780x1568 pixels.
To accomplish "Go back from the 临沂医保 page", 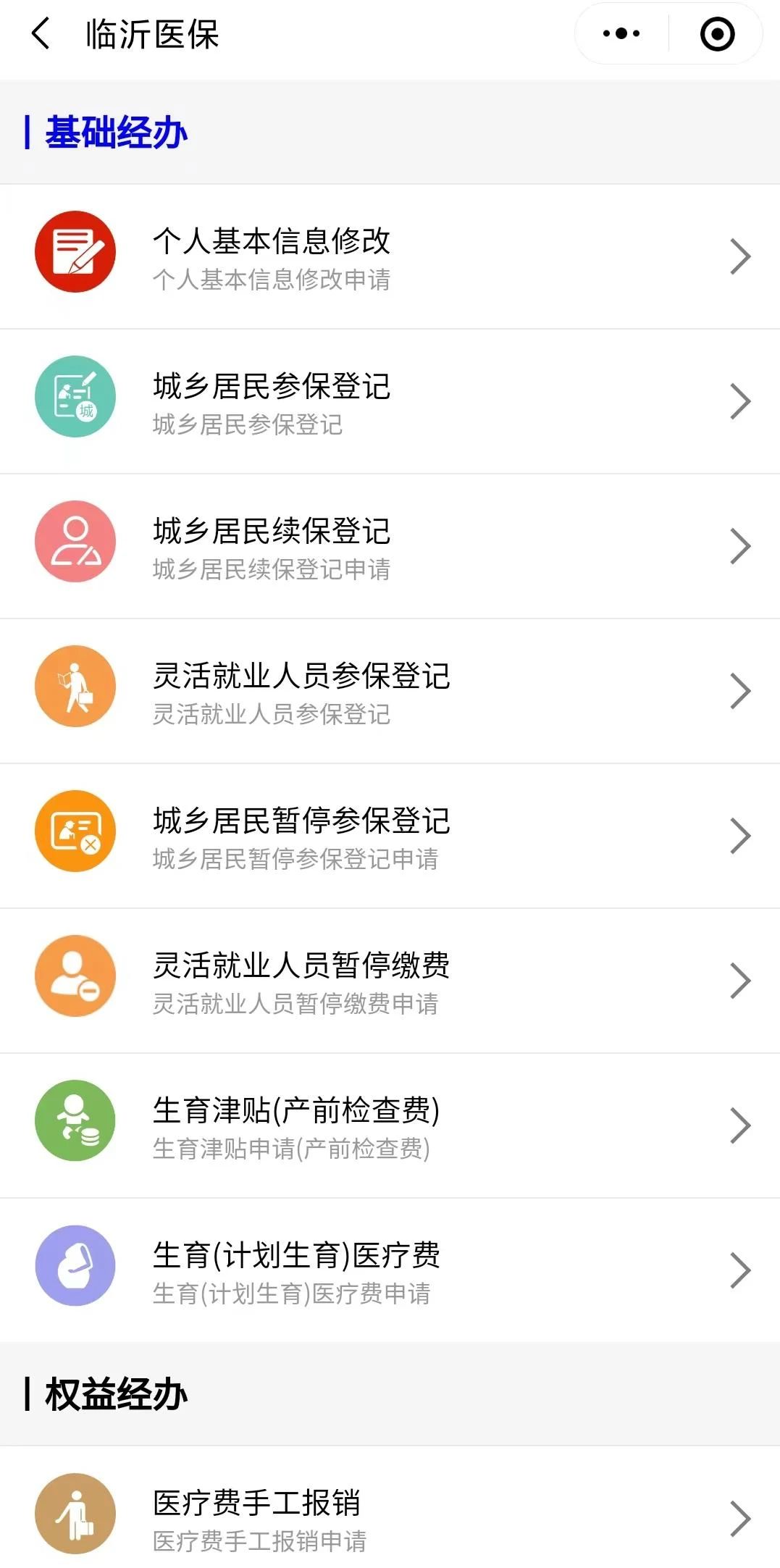I will tap(41, 34).
